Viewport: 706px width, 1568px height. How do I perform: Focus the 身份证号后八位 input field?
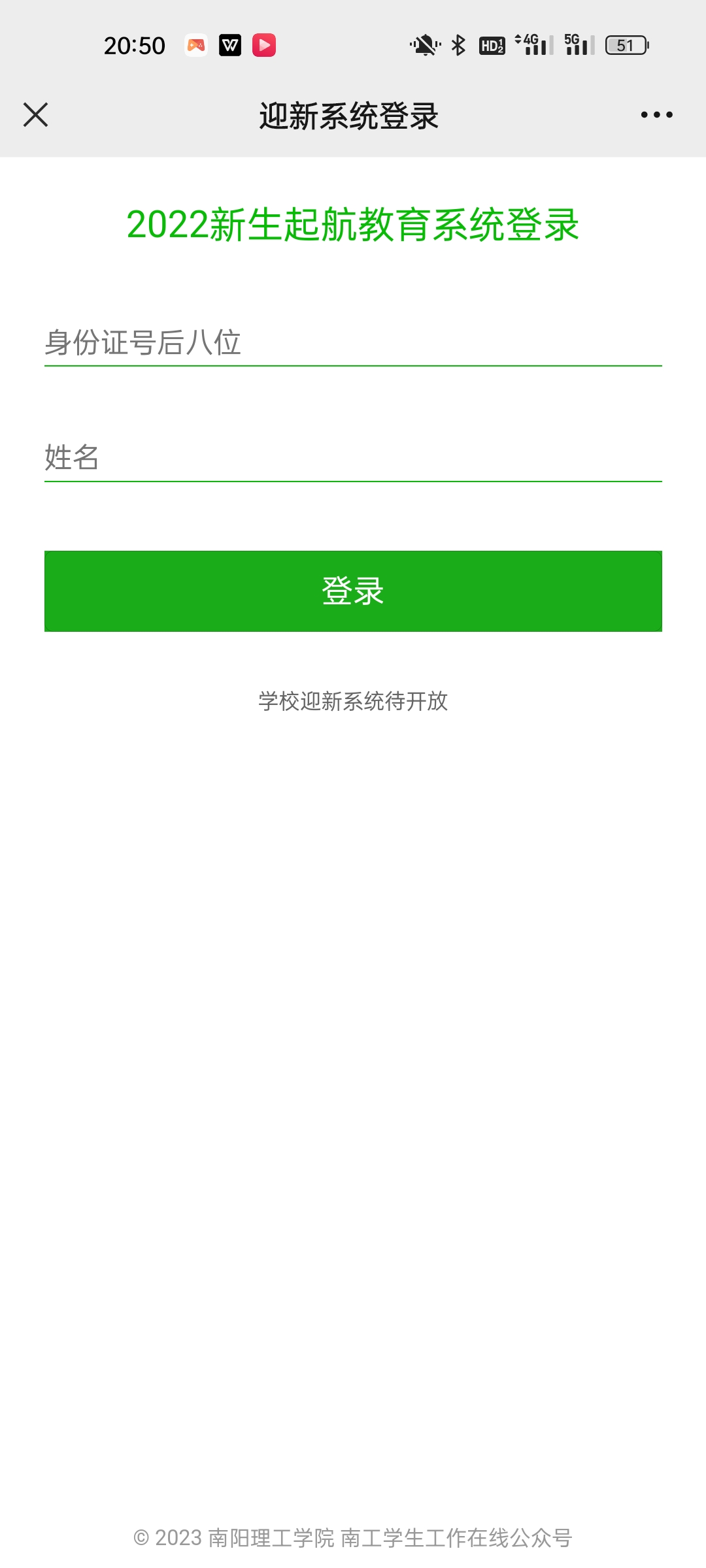coord(353,342)
